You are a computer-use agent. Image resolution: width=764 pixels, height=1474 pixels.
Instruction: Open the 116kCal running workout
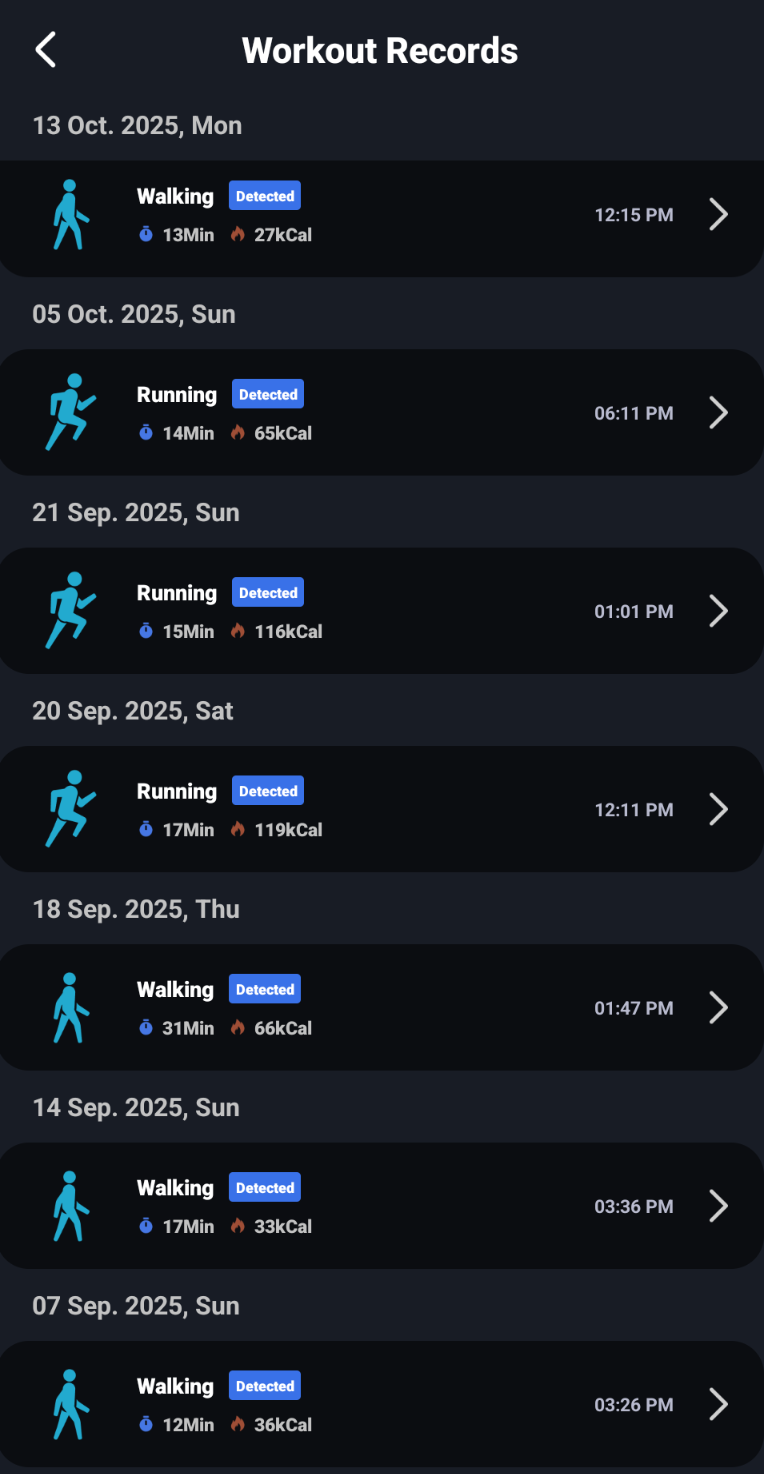point(380,611)
